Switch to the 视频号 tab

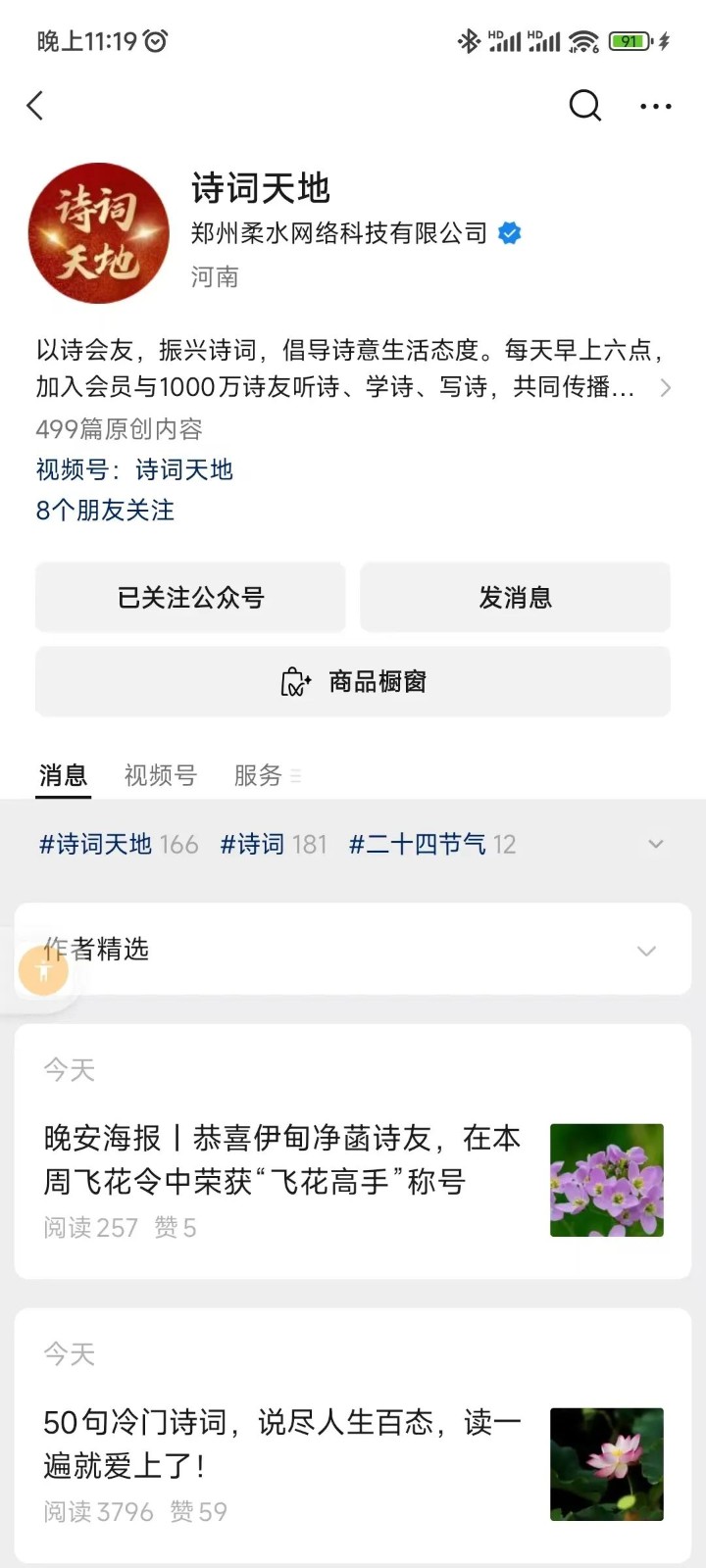point(161,776)
